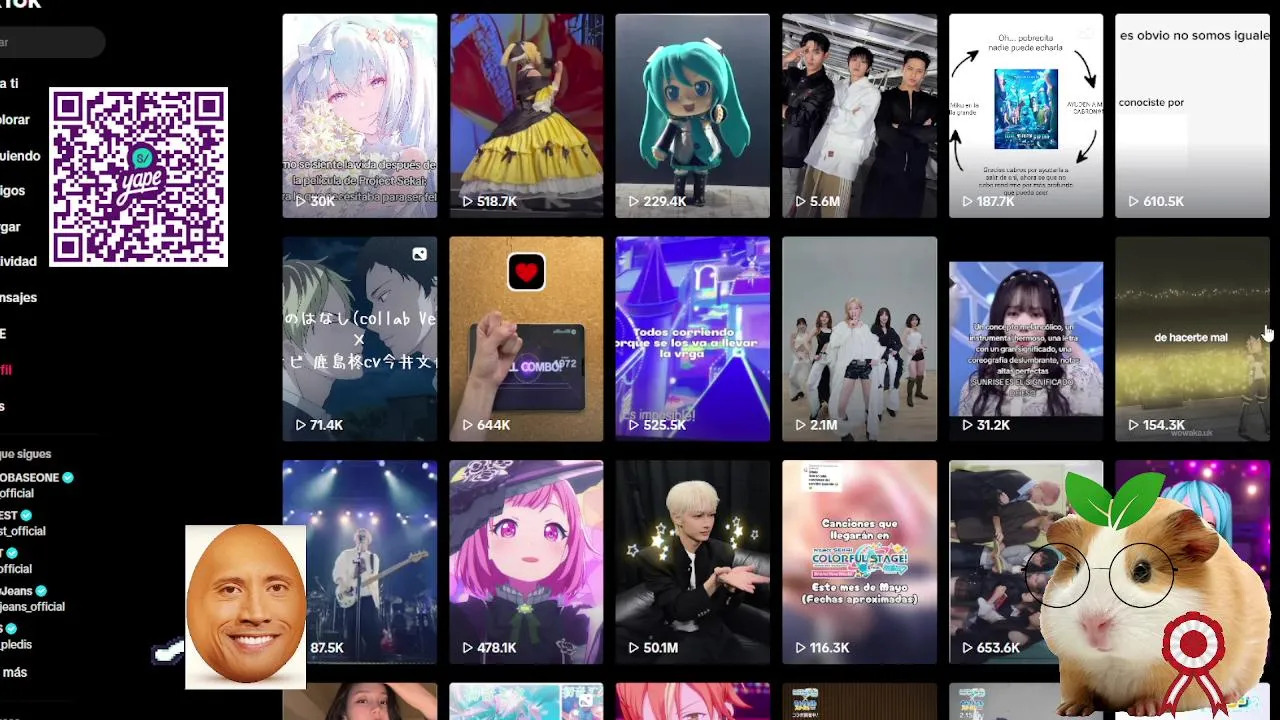
Task: Play the Miku figure video with 229.4K views
Action: pos(692,115)
